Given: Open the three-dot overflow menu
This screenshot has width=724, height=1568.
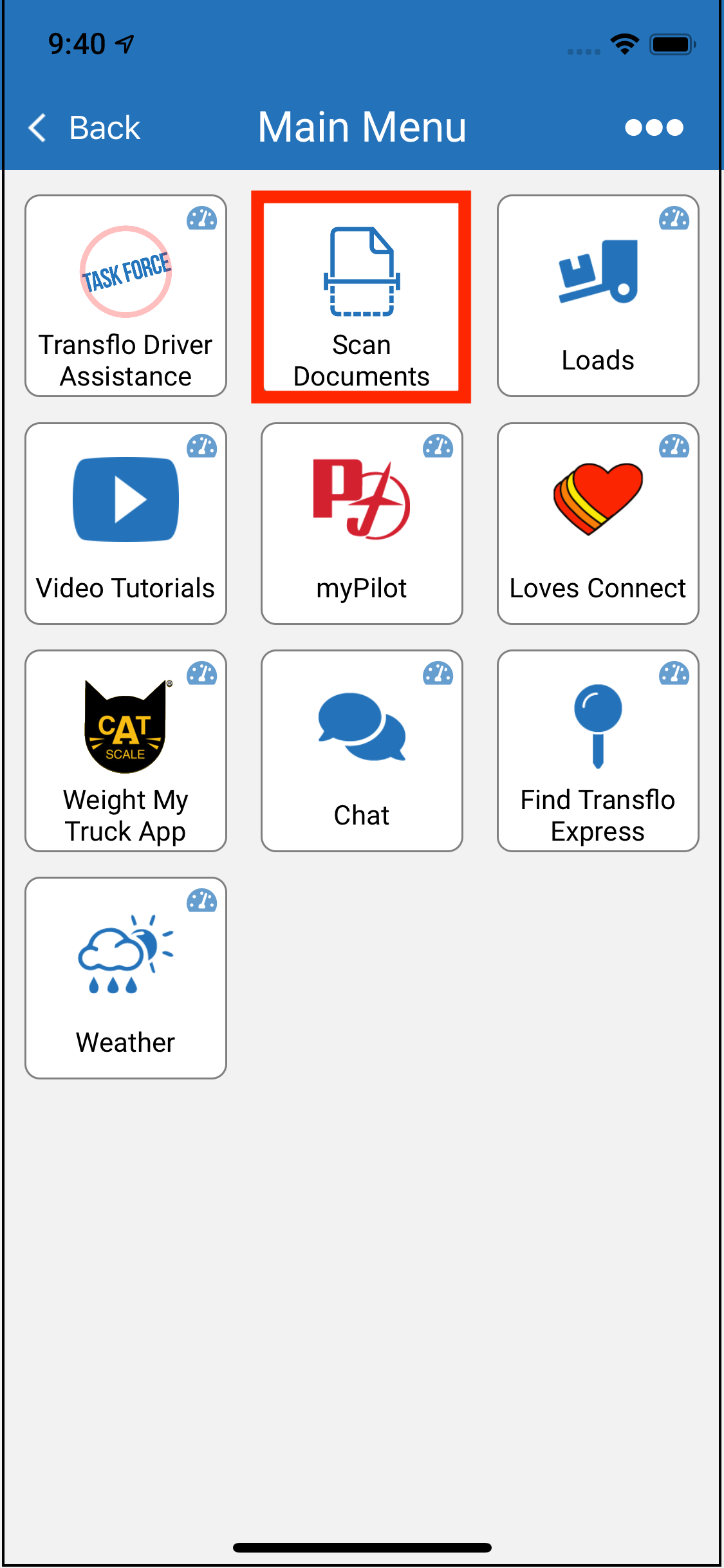Looking at the screenshot, I should pos(654,127).
